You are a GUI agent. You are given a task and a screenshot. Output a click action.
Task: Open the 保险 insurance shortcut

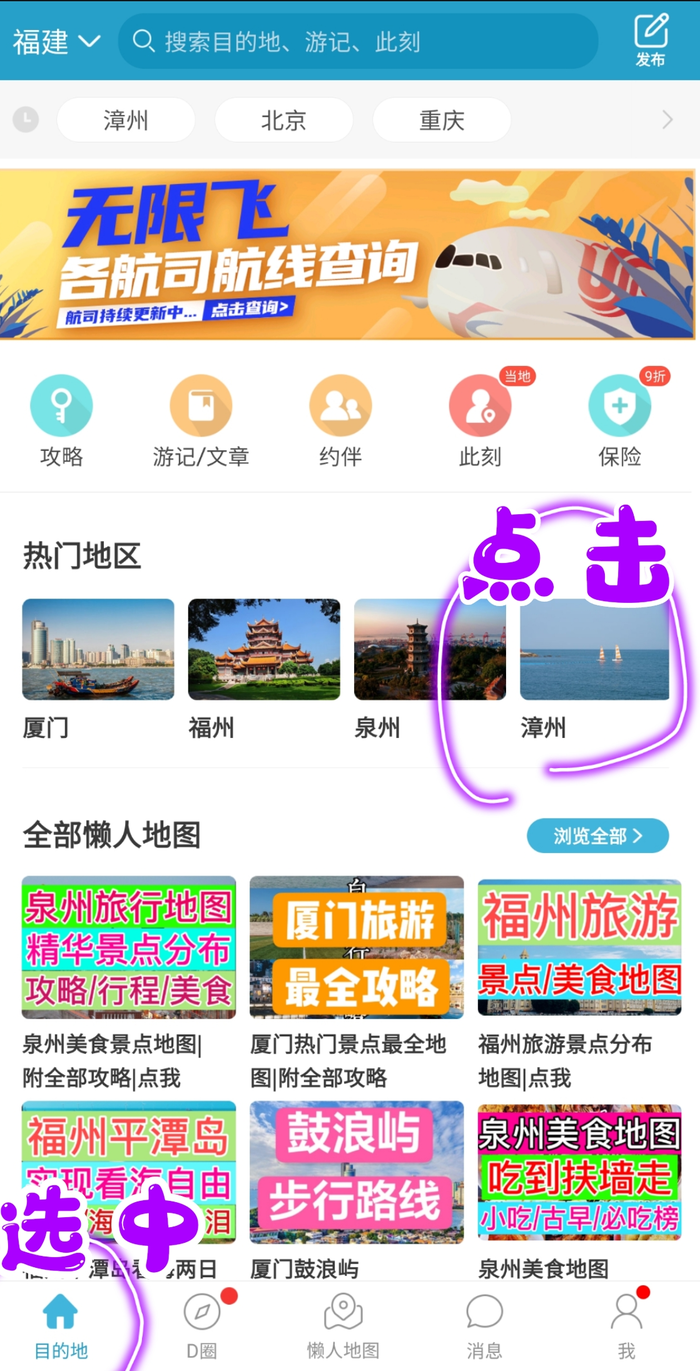pos(619,422)
